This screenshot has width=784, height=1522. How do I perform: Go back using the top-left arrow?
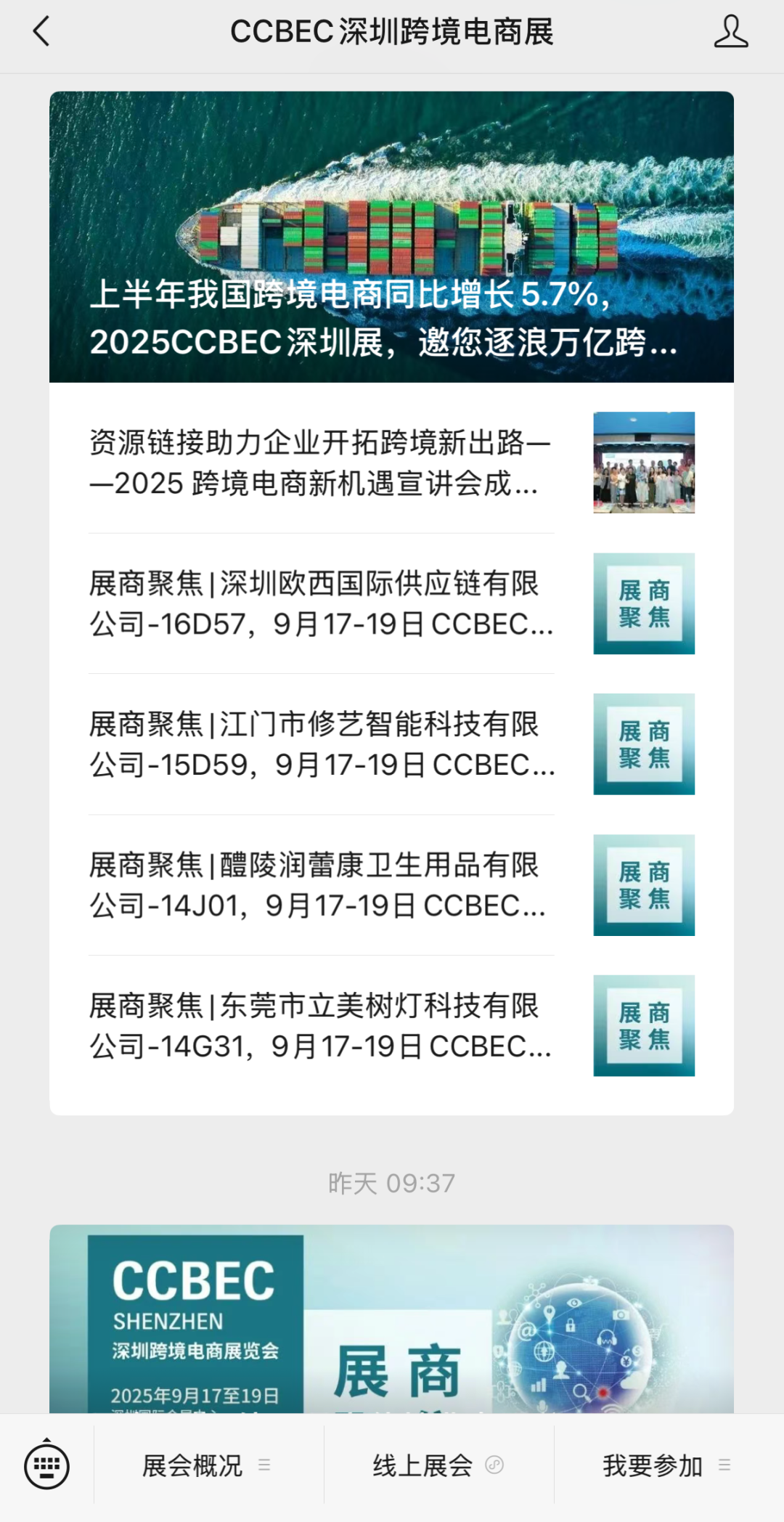[x=41, y=32]
